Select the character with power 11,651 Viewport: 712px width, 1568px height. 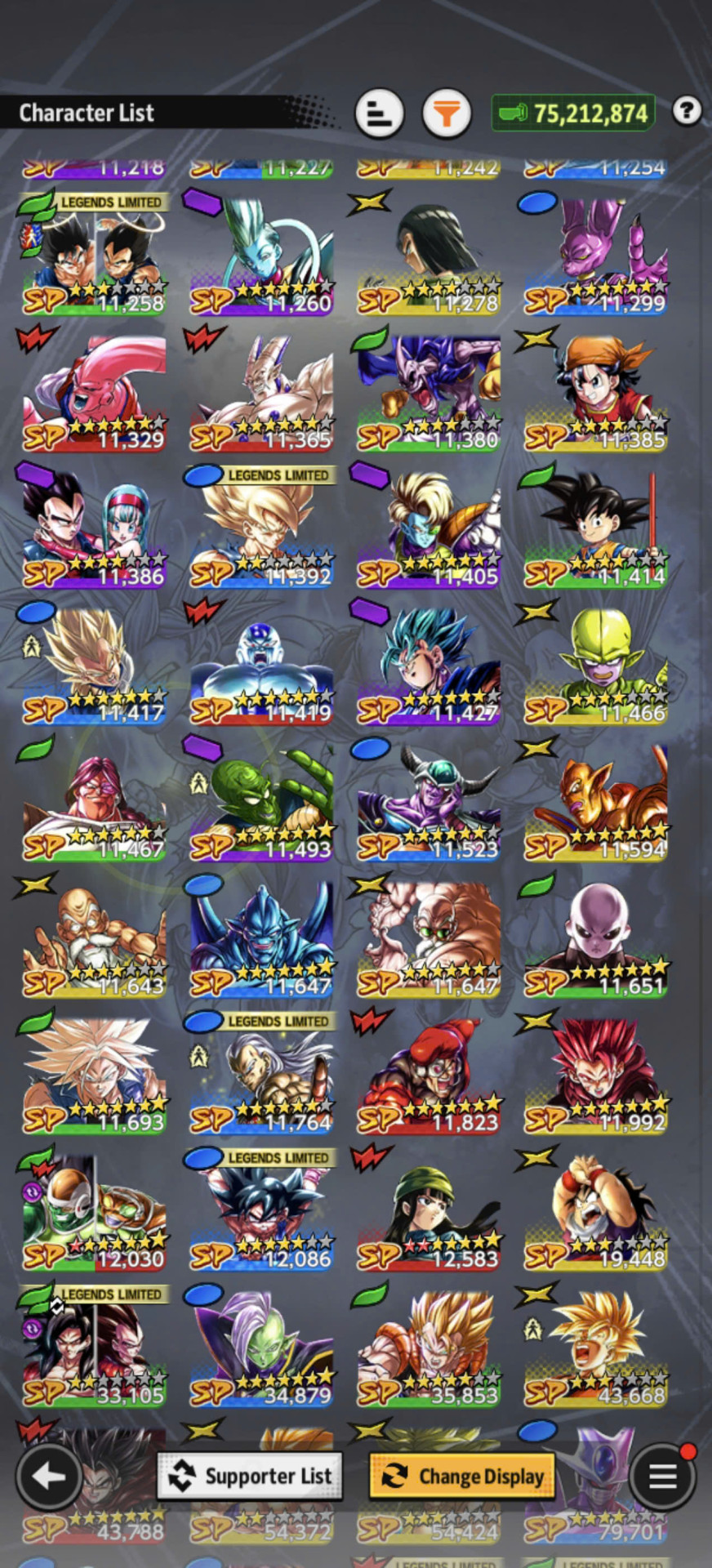click(x=596, y=936)
